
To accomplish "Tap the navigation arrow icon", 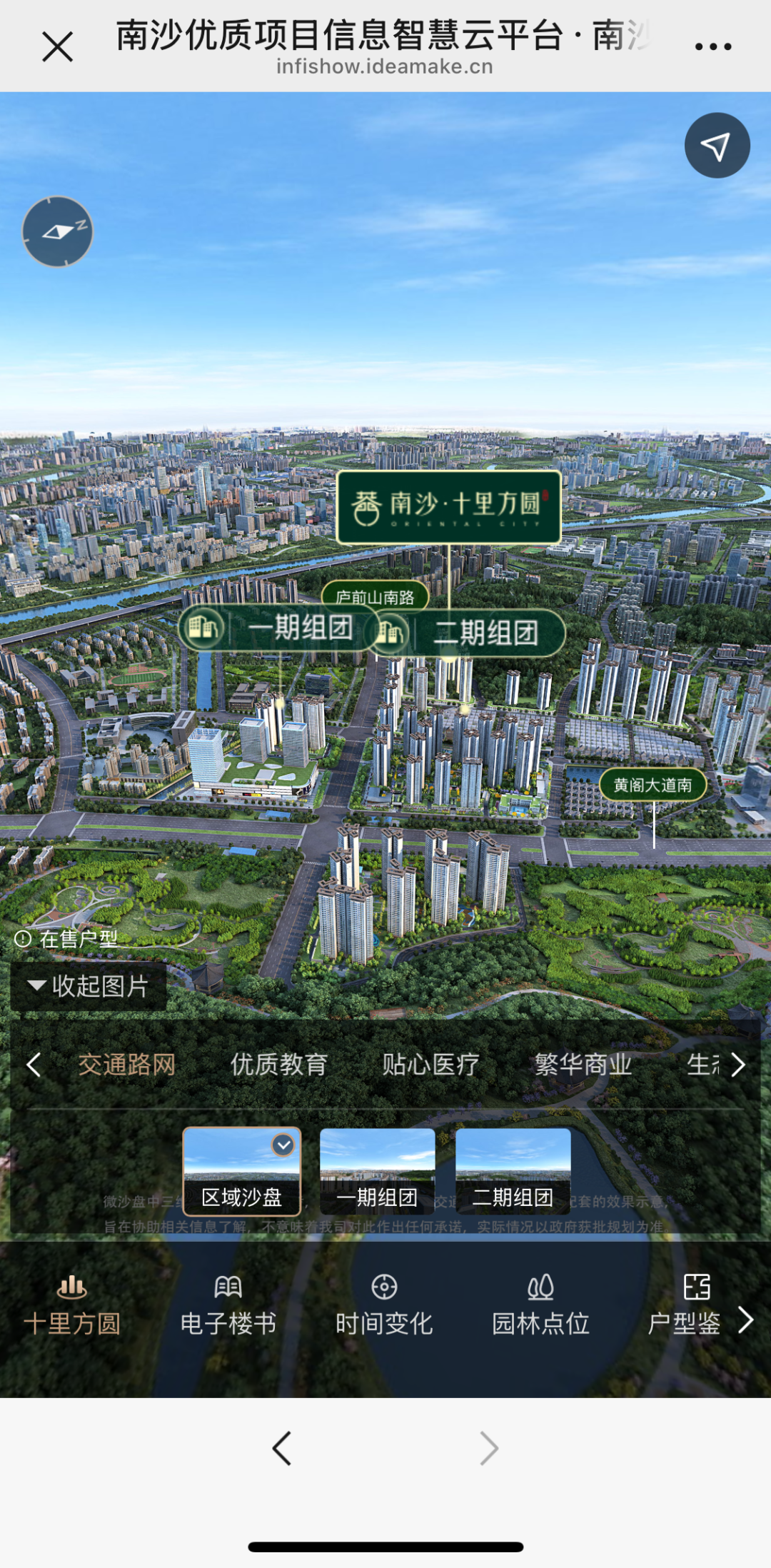I will coord(717,146).
